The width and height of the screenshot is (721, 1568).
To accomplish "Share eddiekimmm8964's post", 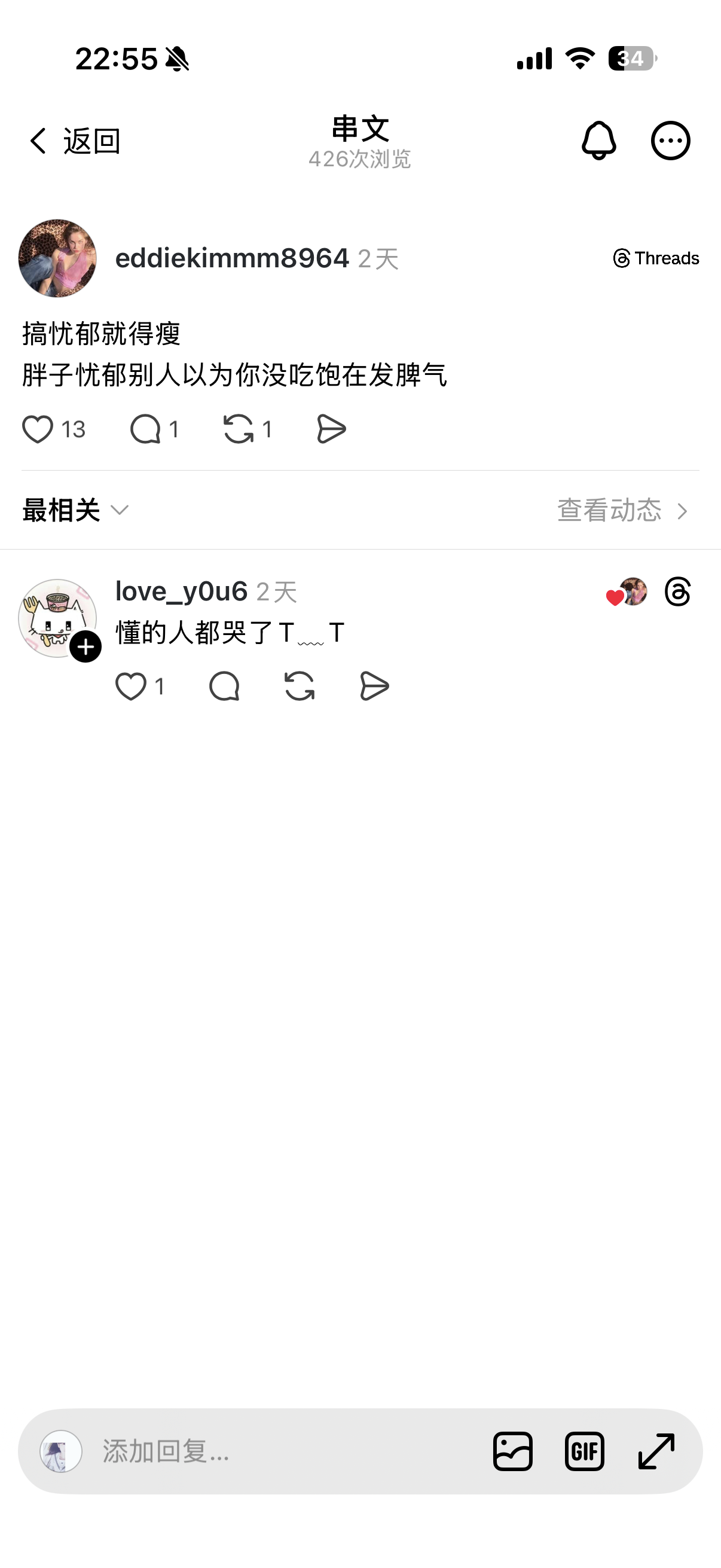I will pyautogui.click(x=332, y=429).
